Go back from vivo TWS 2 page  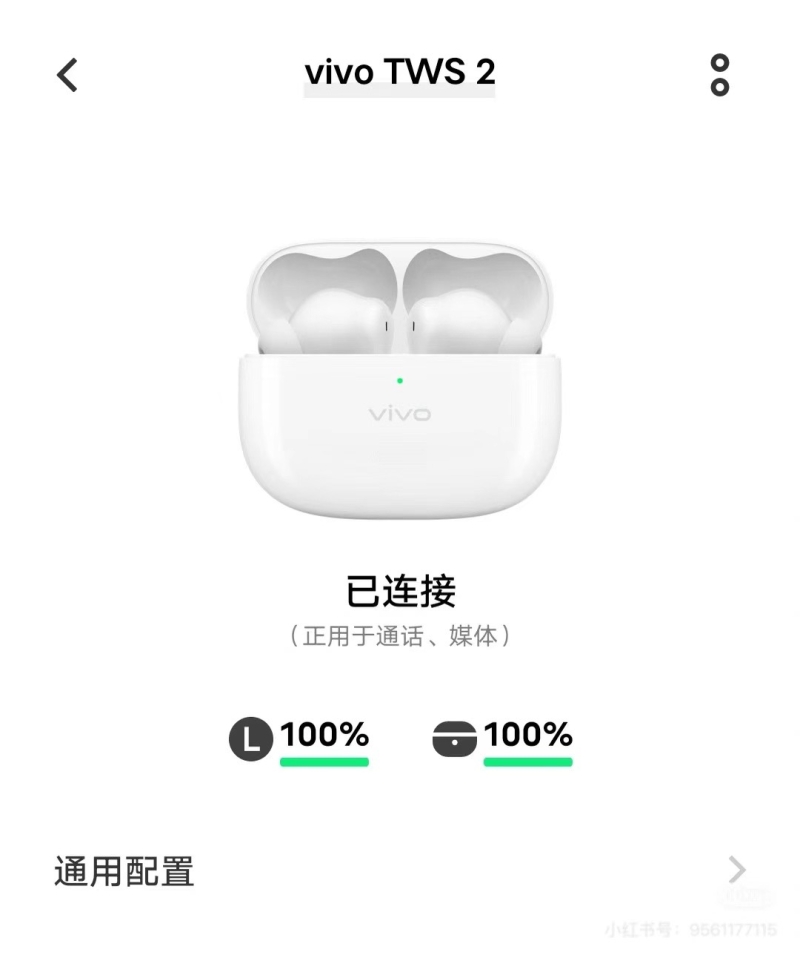pos(67,75)
